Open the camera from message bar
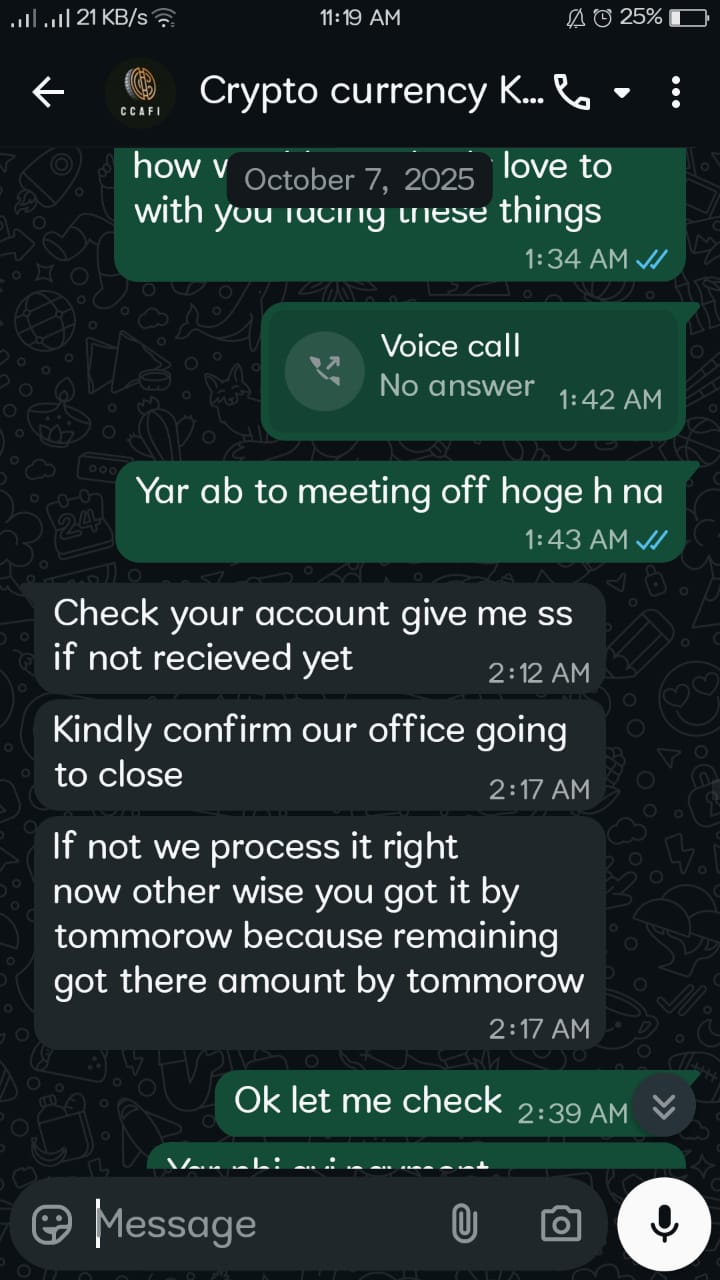Viewport: 720px width, 1280px height. click(x=560, y=1223)
